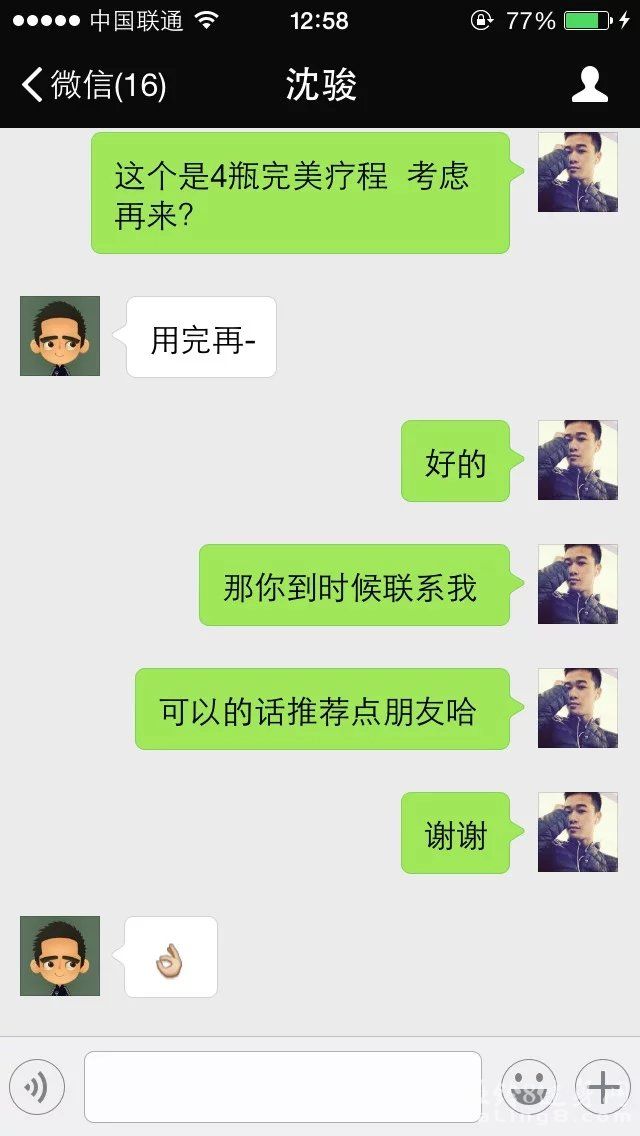640x1136 pixels.
Task: Focus the message text field
Action: [x=282, y=1087]
